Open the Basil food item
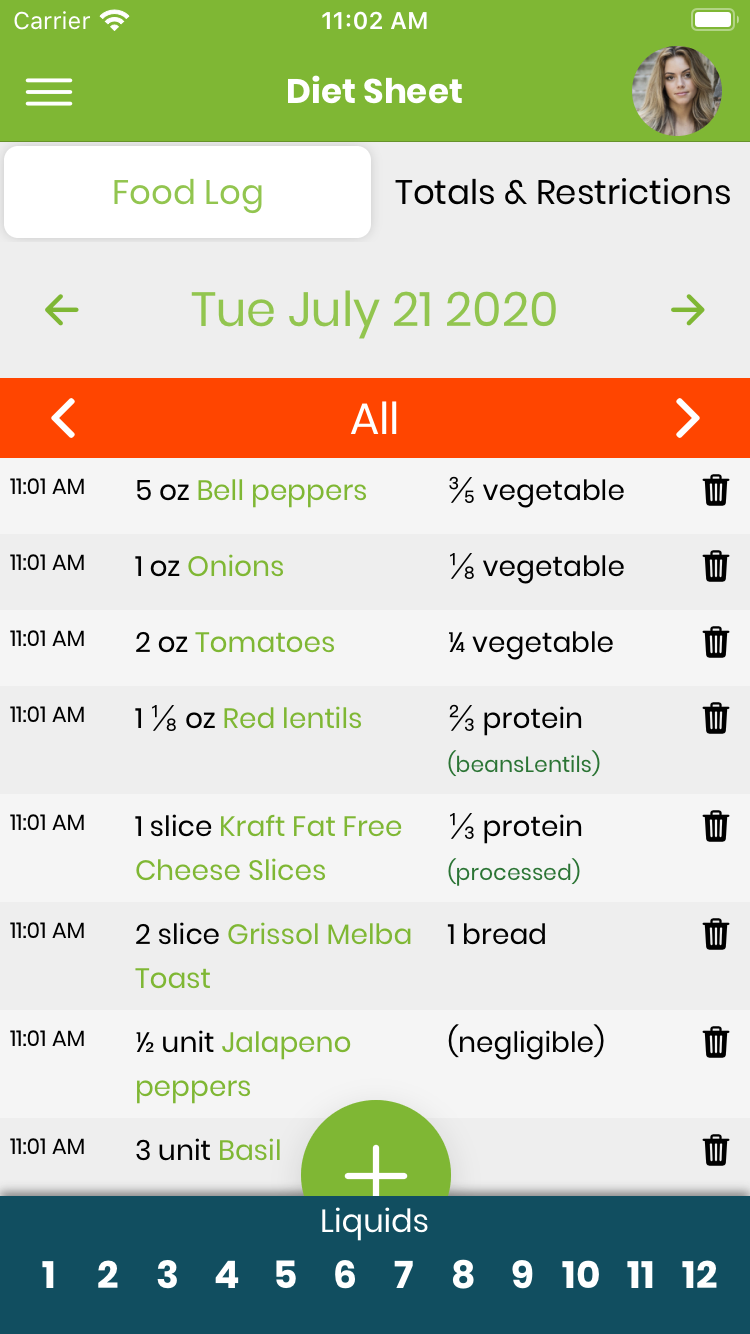This screenshot has height=1334, width=750. click(250, 1150)
